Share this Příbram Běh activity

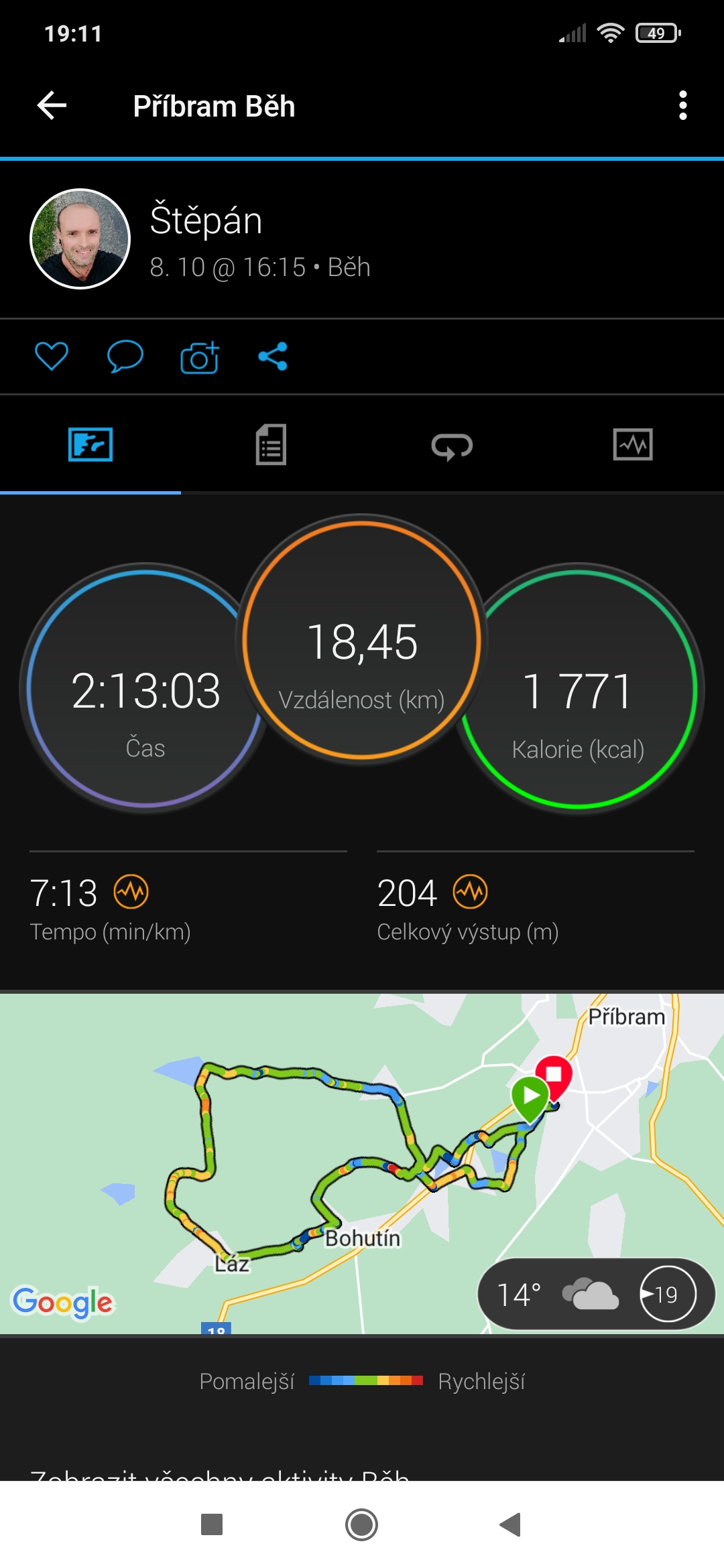(273, 356)
